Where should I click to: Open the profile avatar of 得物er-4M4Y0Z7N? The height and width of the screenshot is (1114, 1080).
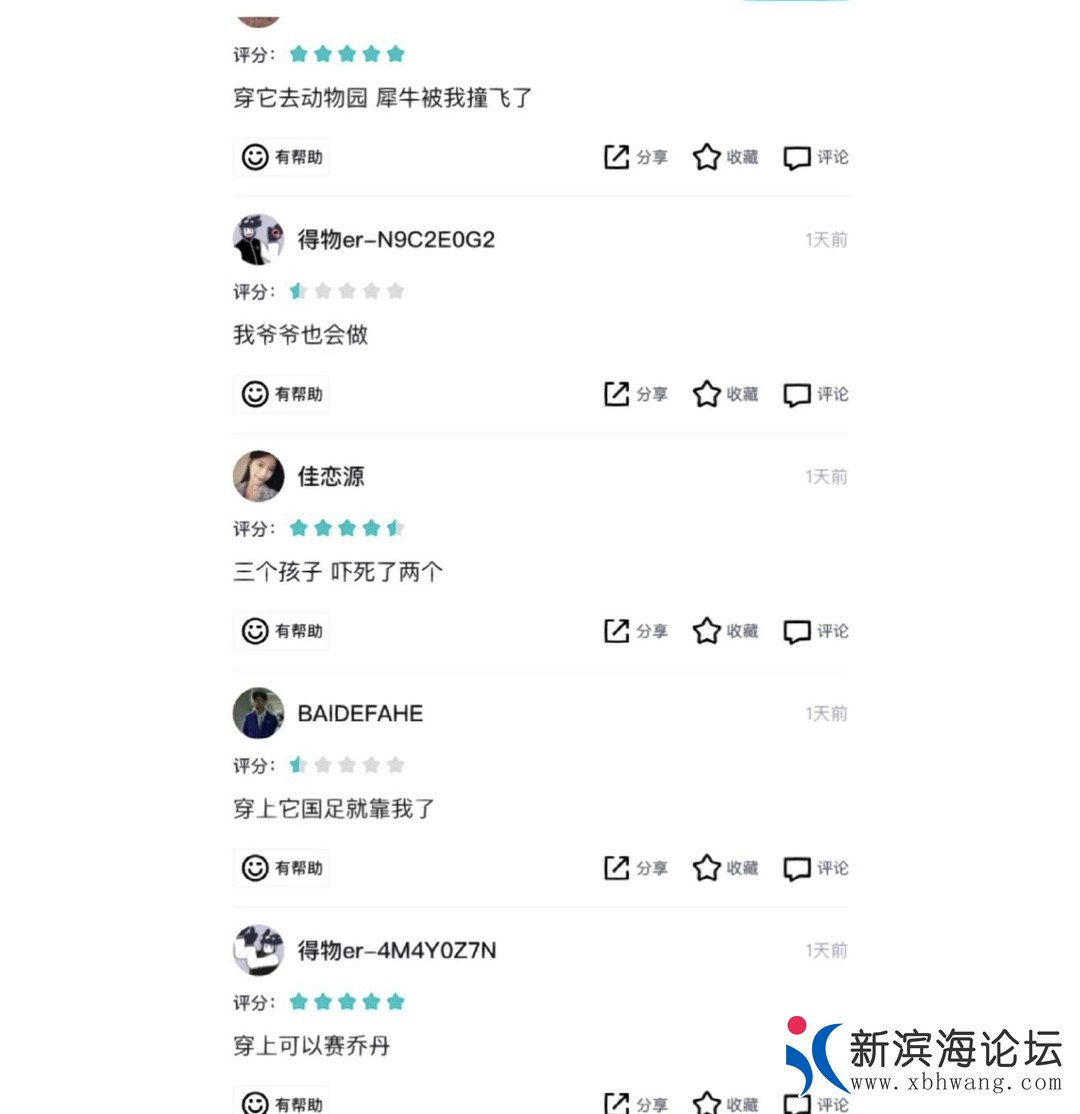pos(258,950)
